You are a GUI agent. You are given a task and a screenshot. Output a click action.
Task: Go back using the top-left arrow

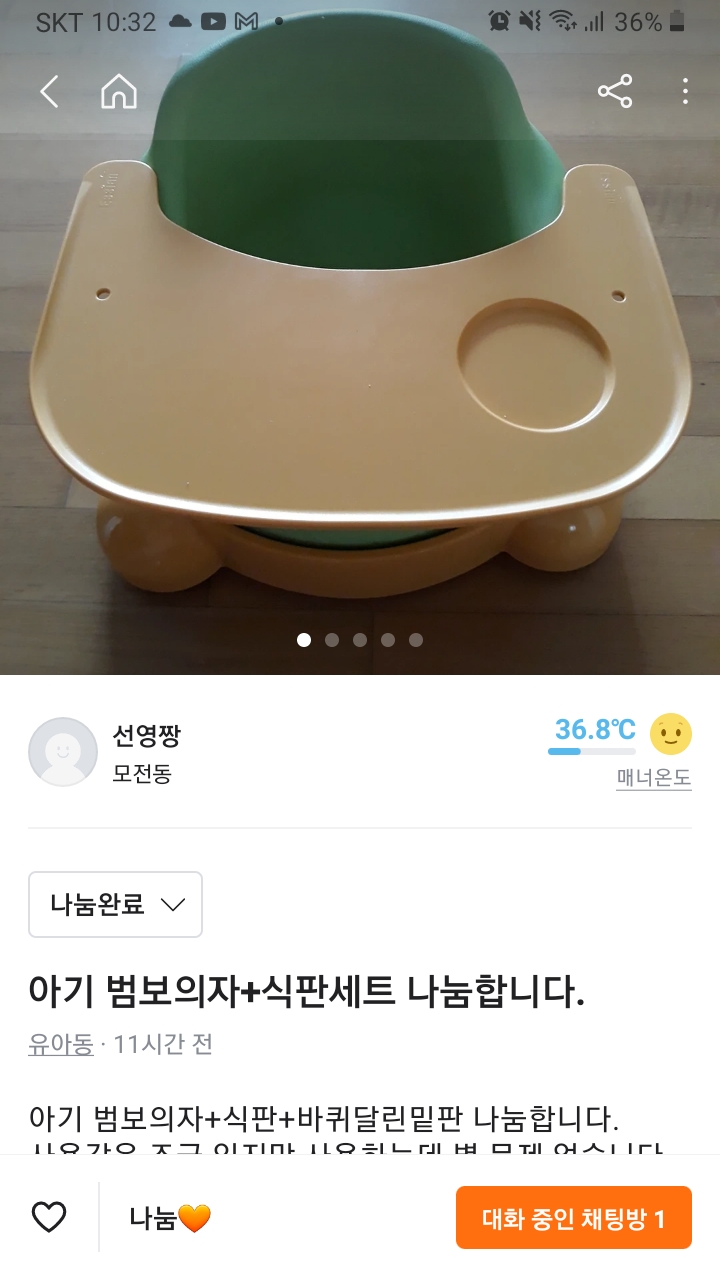click(49, 92)
